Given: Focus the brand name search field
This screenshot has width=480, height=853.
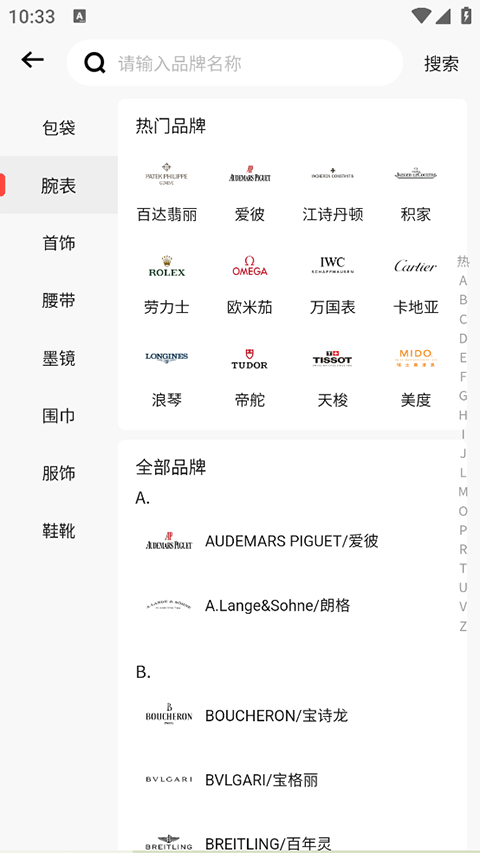Looking at the screenshot, I should [235, 63].
